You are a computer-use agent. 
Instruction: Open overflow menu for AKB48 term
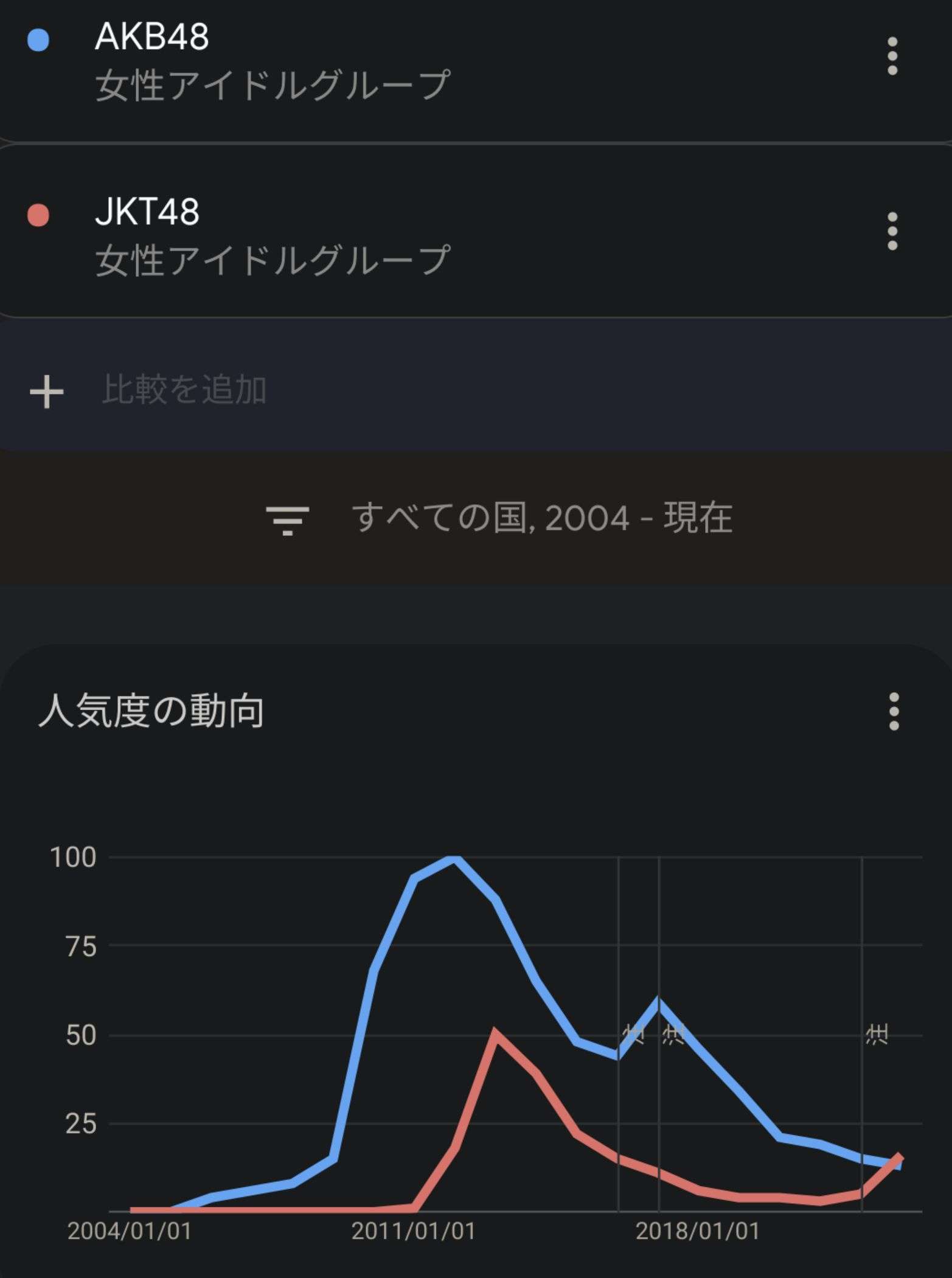pos(892,57)
